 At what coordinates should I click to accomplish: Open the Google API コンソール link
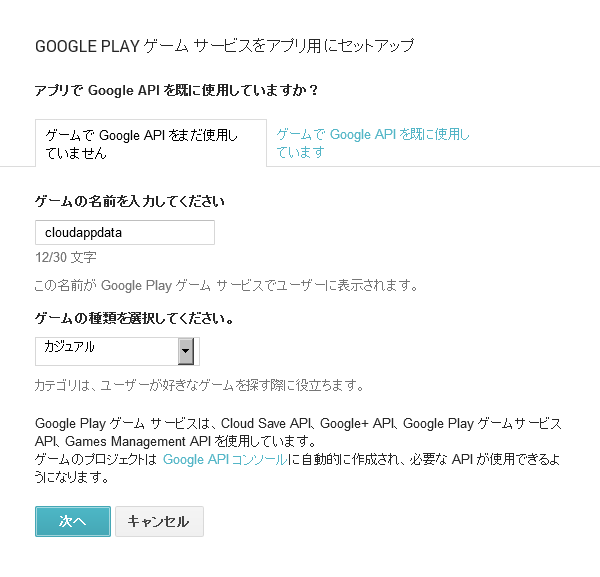(225, 459)
